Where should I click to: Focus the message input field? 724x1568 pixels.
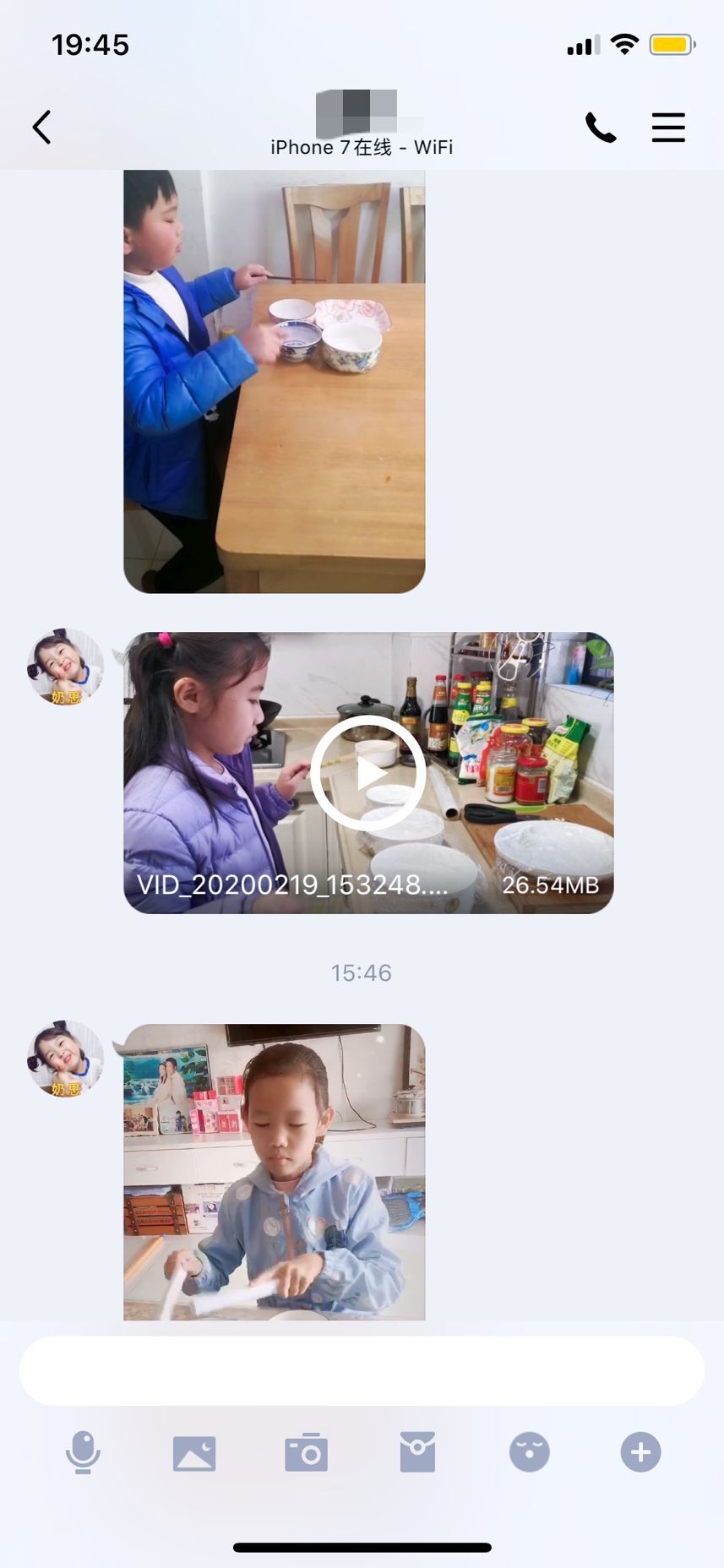tap(362, 1370)
